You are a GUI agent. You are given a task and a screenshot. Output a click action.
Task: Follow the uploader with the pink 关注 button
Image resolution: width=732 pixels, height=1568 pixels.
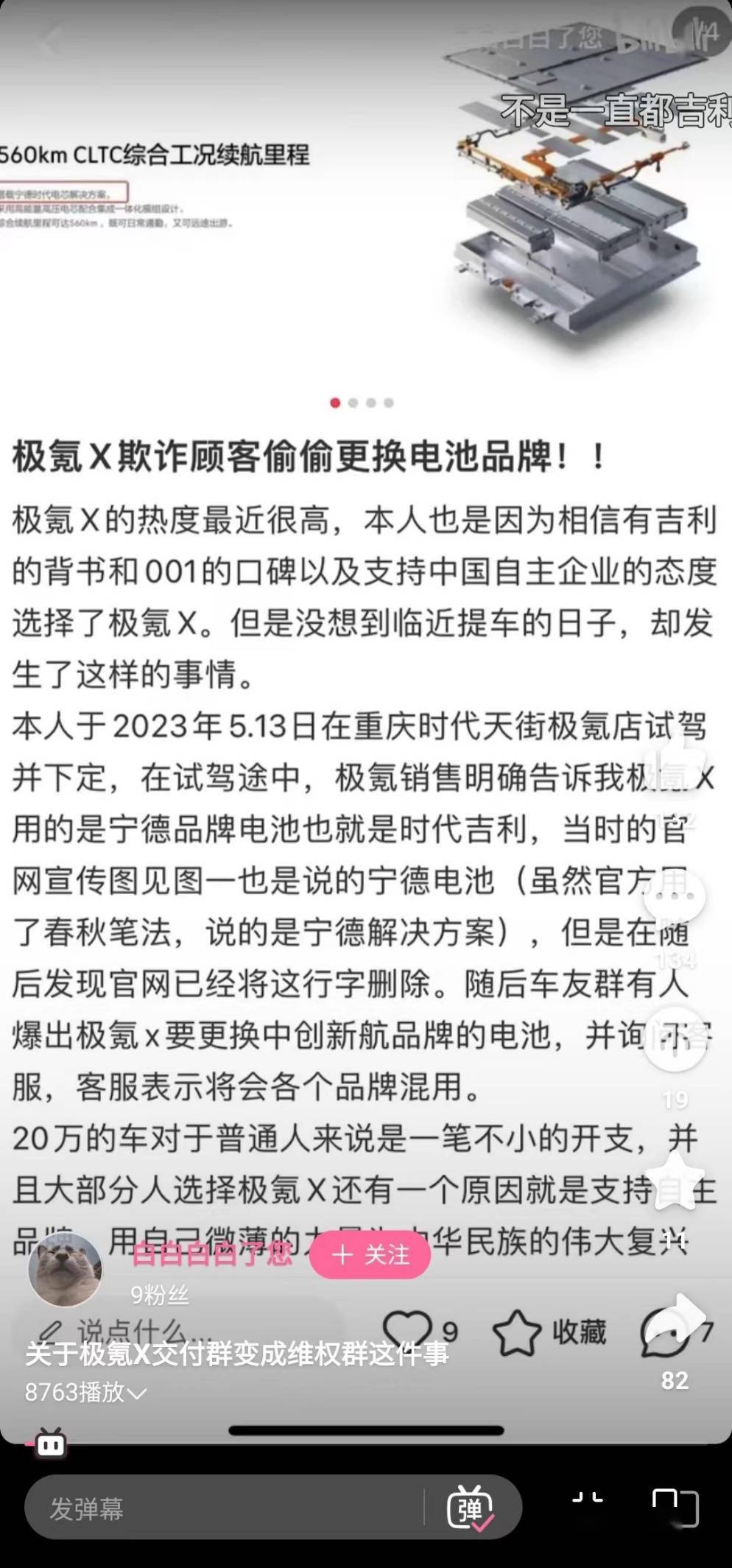click(370, 1254)
